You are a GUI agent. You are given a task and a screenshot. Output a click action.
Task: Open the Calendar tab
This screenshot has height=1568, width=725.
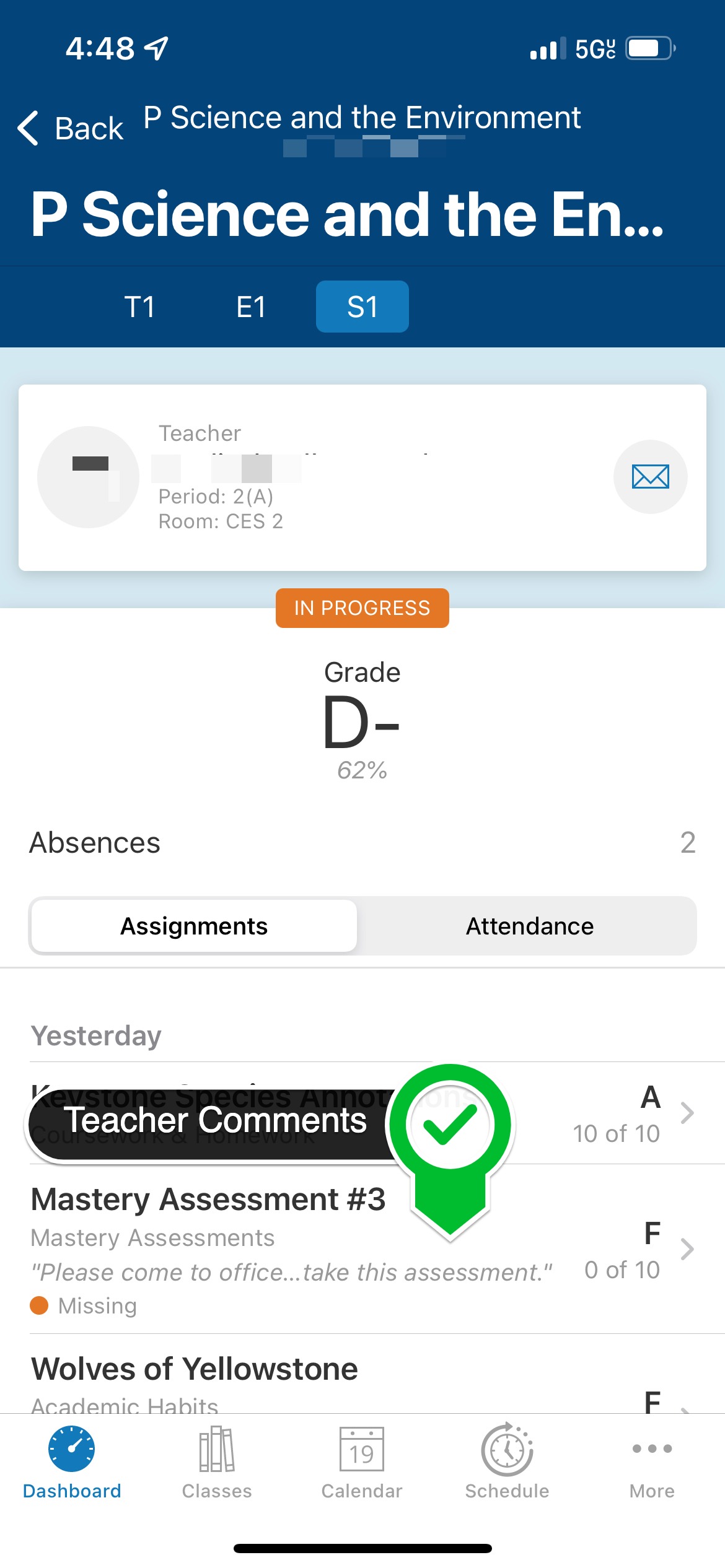362,1463
